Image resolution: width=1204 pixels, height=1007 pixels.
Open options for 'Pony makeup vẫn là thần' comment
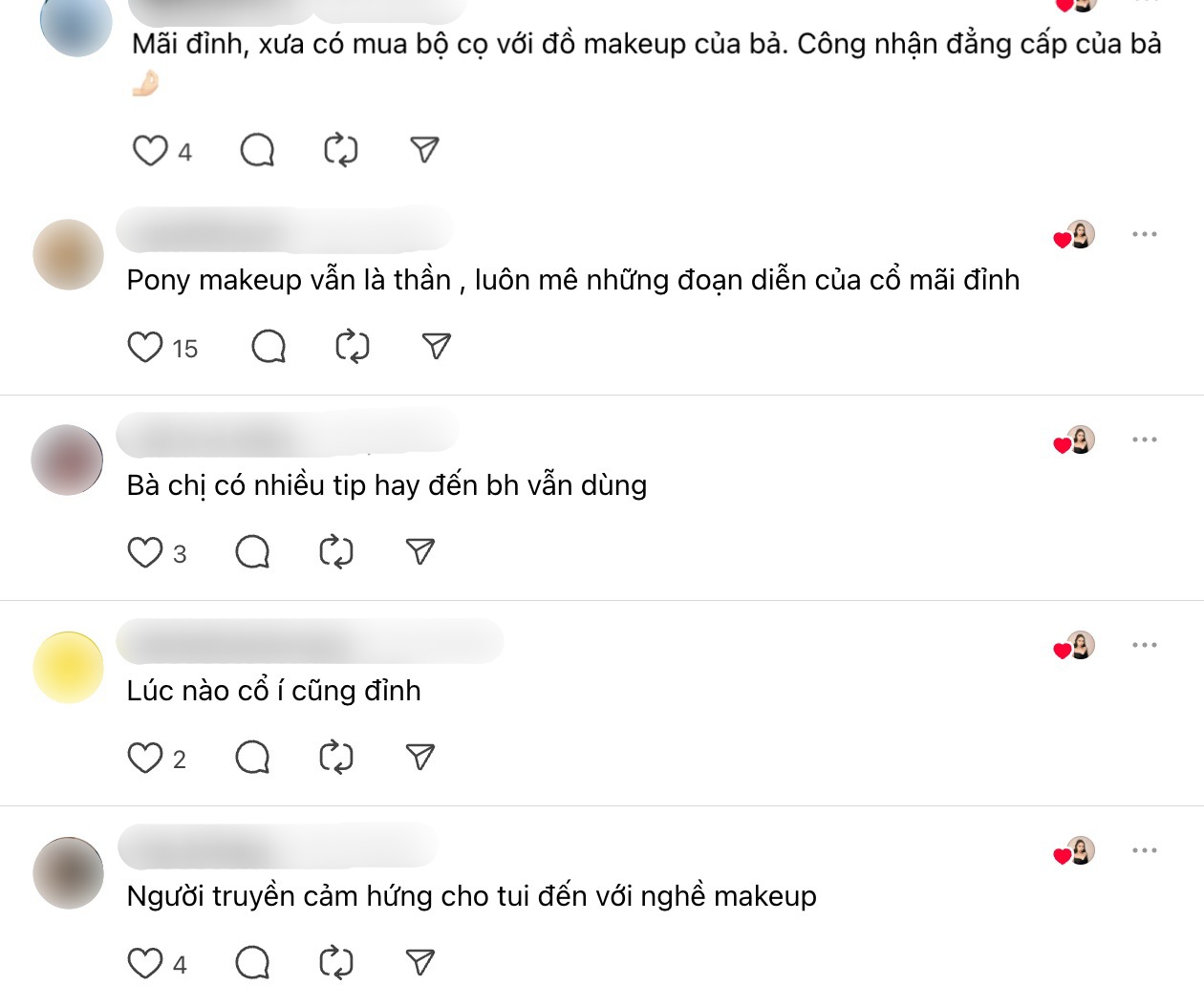[x=1144, y=234]
